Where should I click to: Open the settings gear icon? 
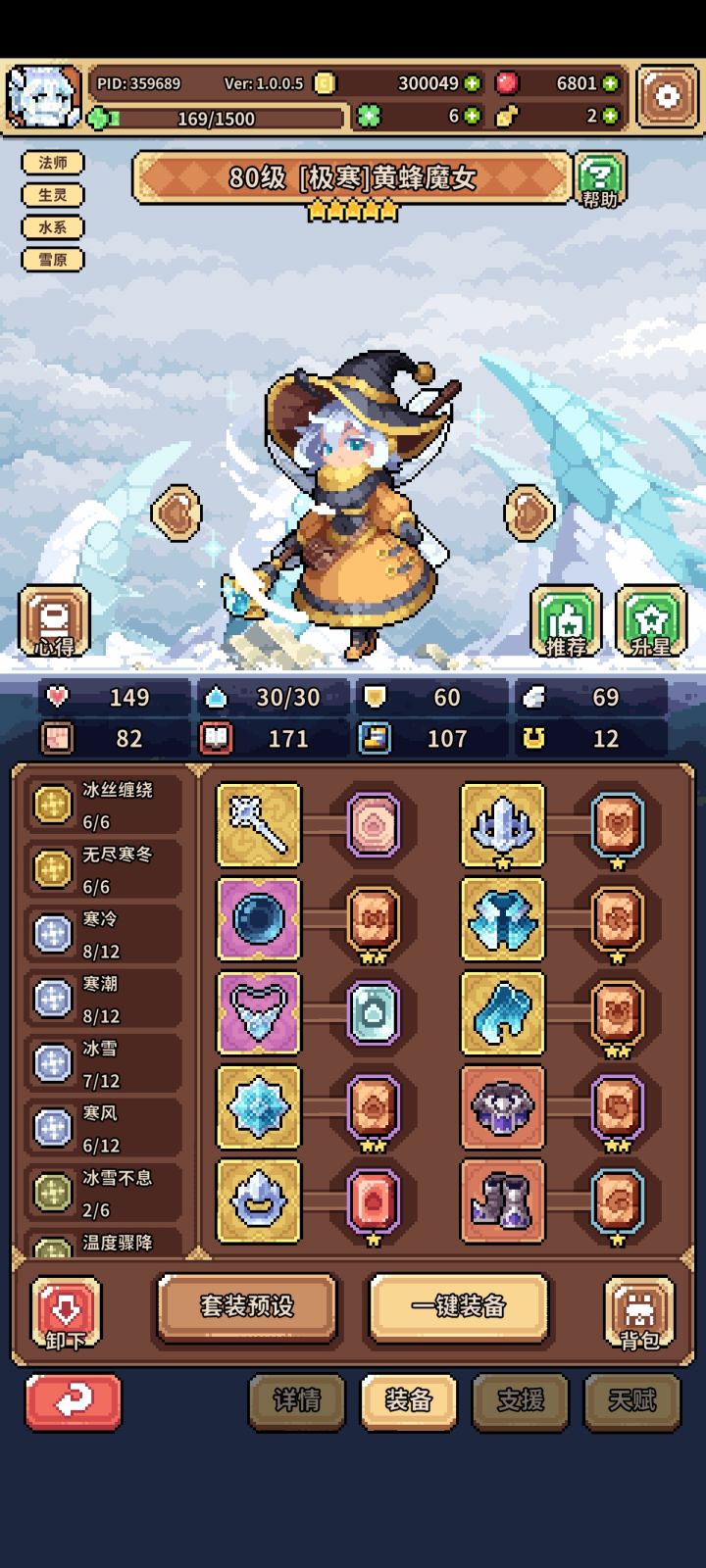click(x=666, y=95)
